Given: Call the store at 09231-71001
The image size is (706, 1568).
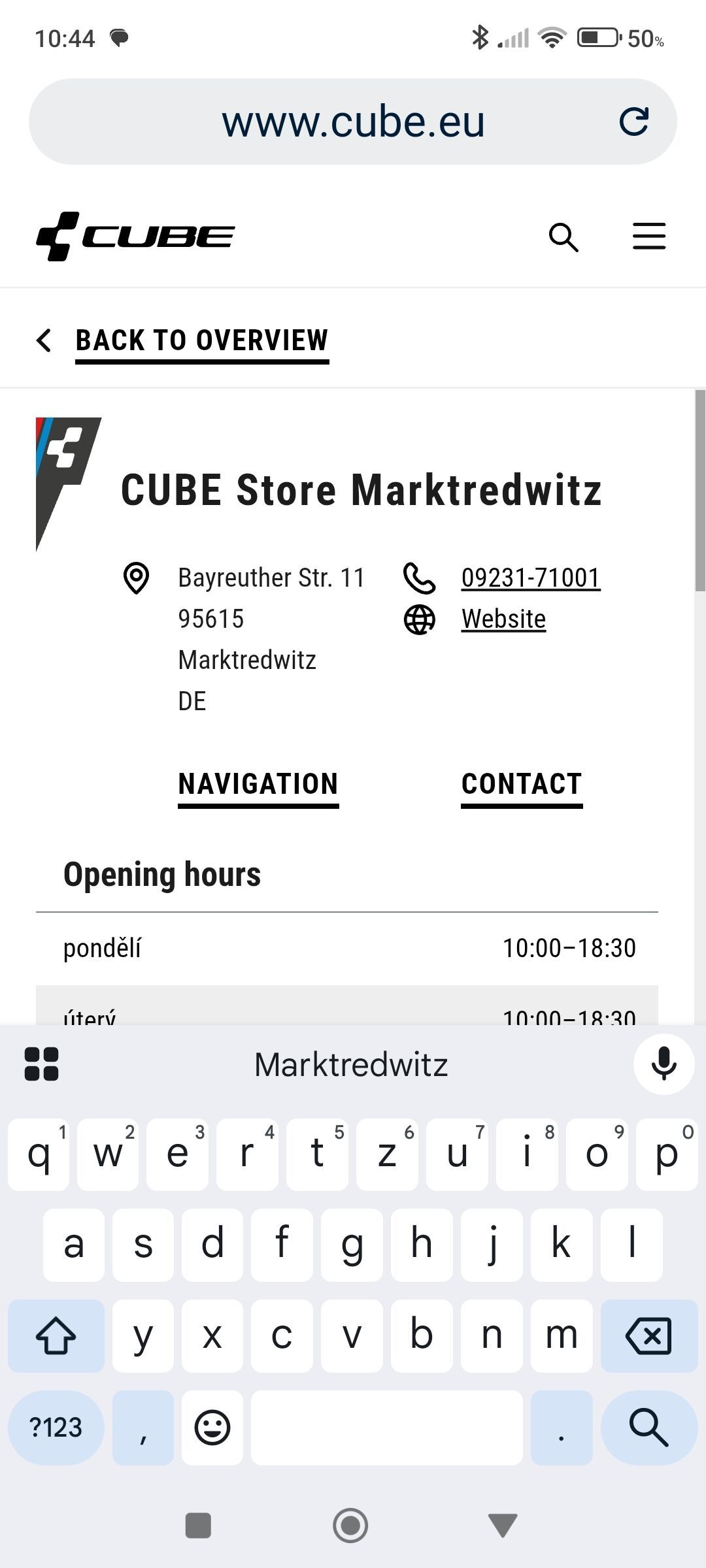Looking at the screenshot, I should (x=531, y=578).
